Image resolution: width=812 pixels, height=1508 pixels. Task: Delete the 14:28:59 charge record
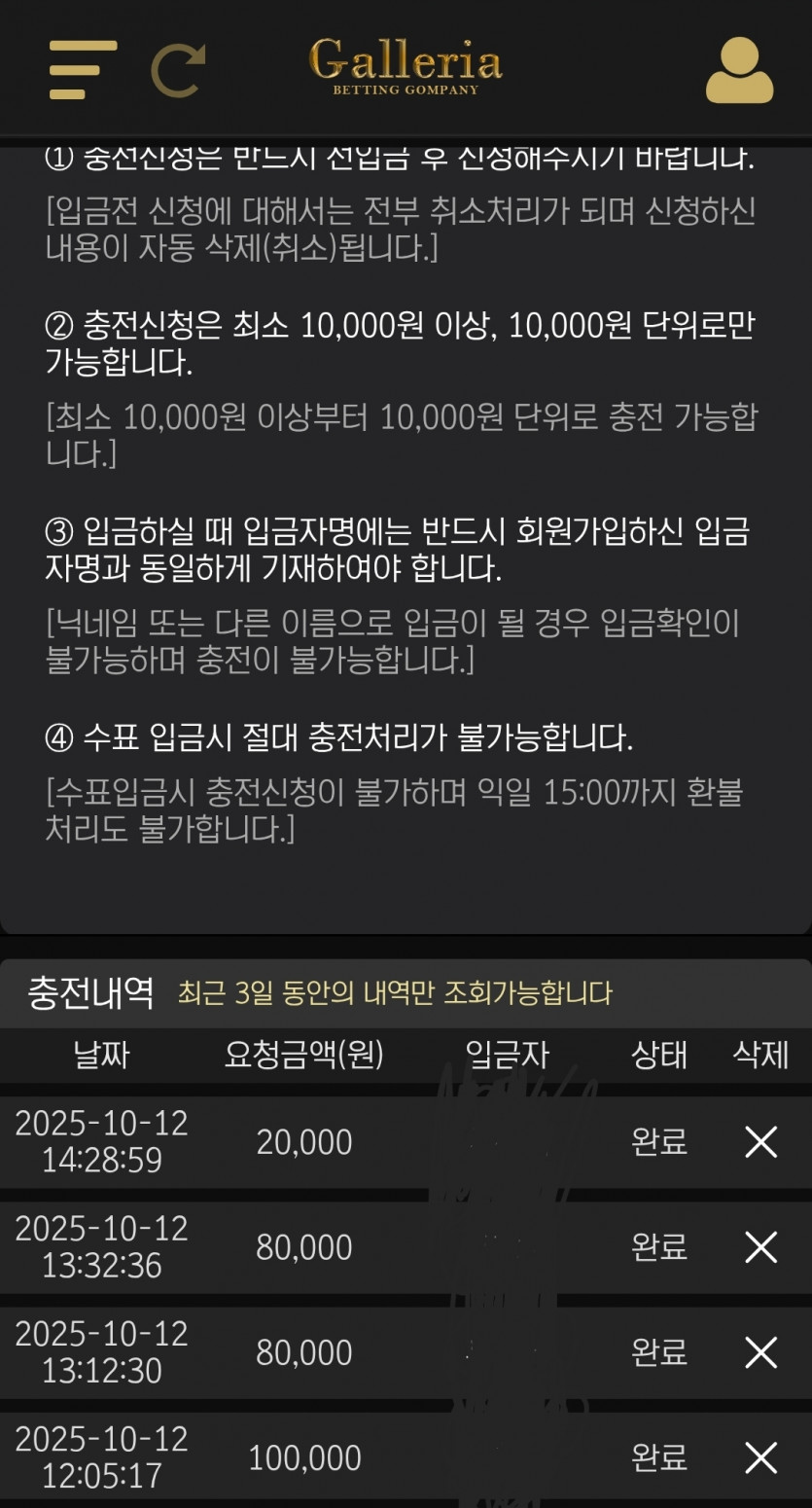tap(760, 1141)
